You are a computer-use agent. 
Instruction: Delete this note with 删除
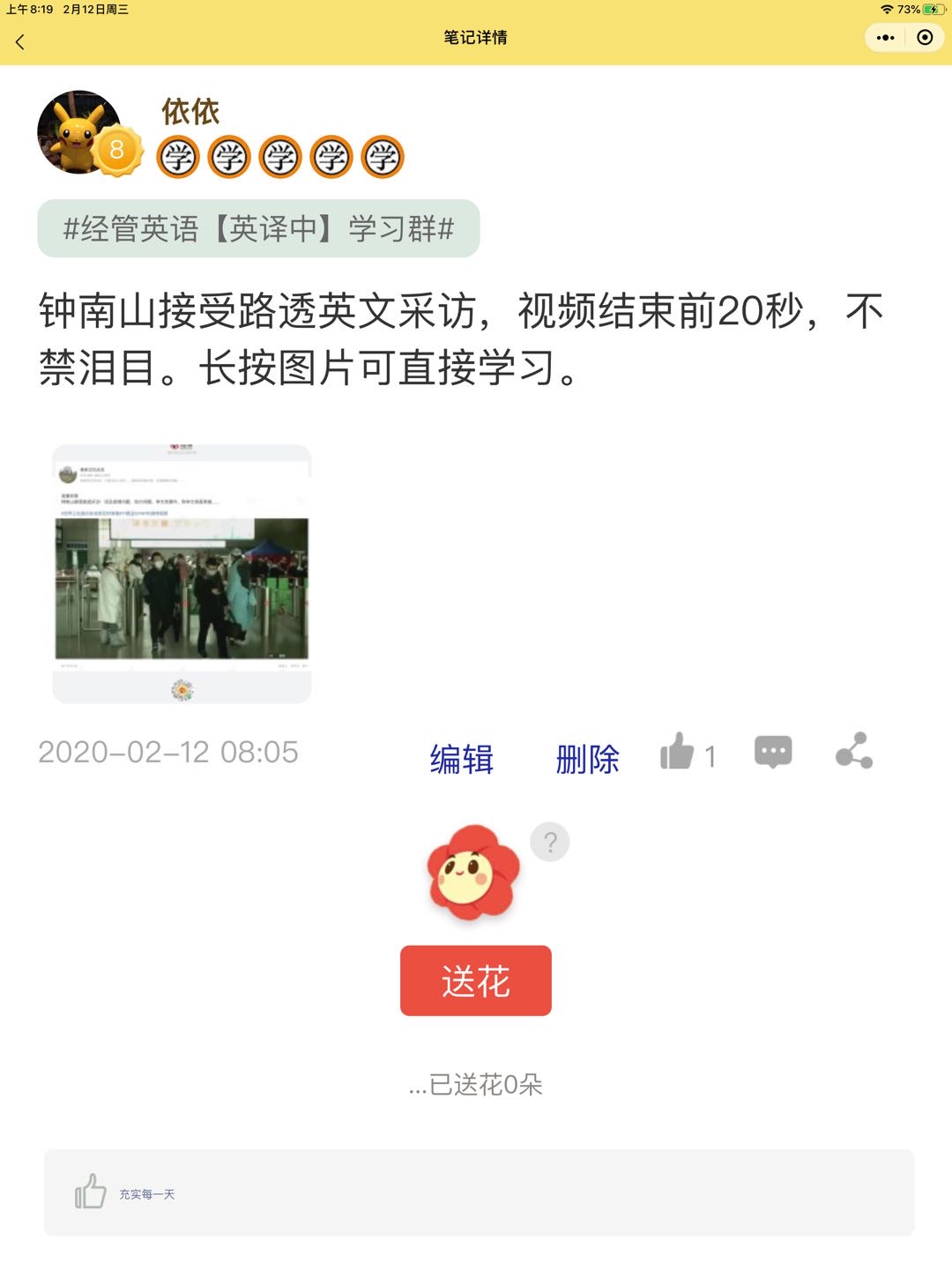587,759
